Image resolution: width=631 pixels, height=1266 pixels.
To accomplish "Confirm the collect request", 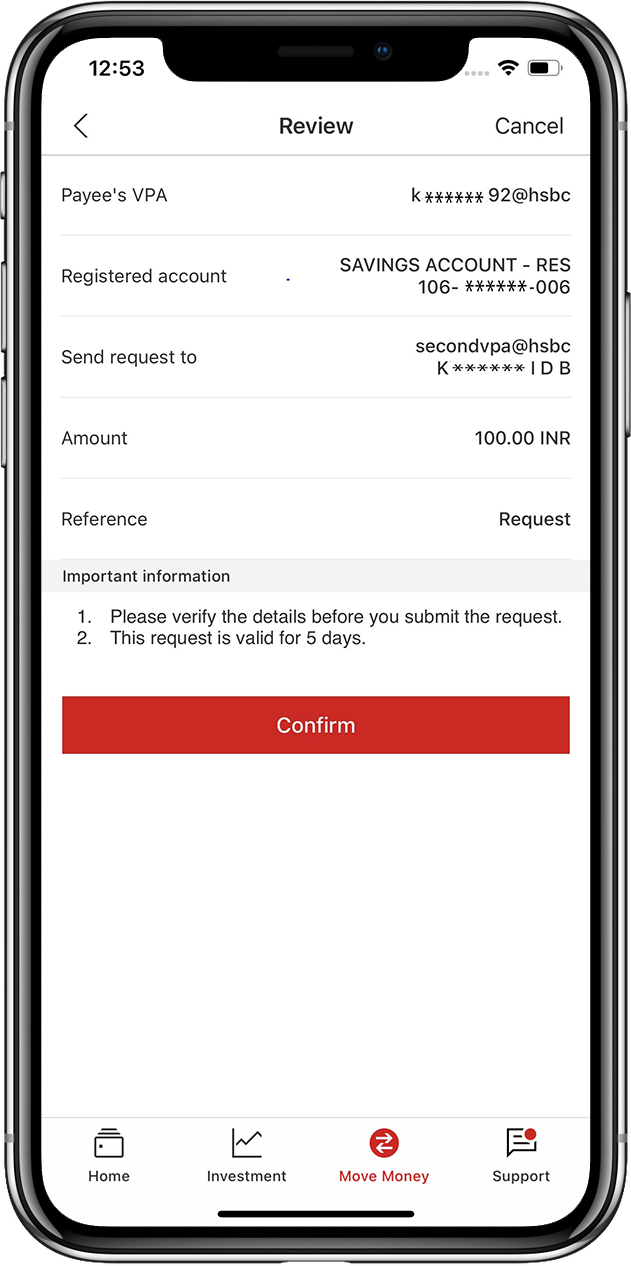I will [315, 725].
